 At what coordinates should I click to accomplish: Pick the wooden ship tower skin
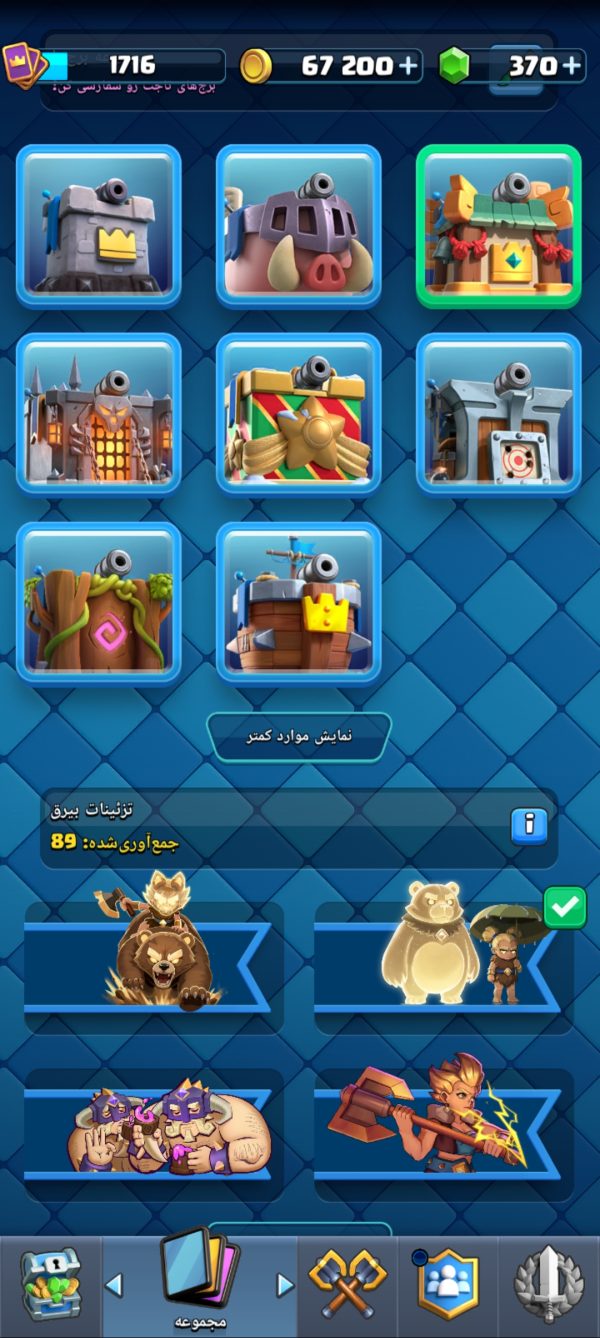[299, 602]
